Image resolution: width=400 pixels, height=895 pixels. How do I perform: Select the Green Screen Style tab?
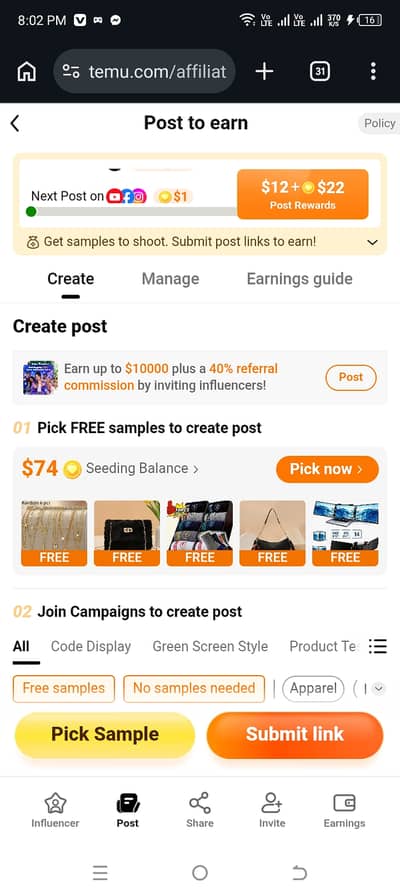(210, 646)
